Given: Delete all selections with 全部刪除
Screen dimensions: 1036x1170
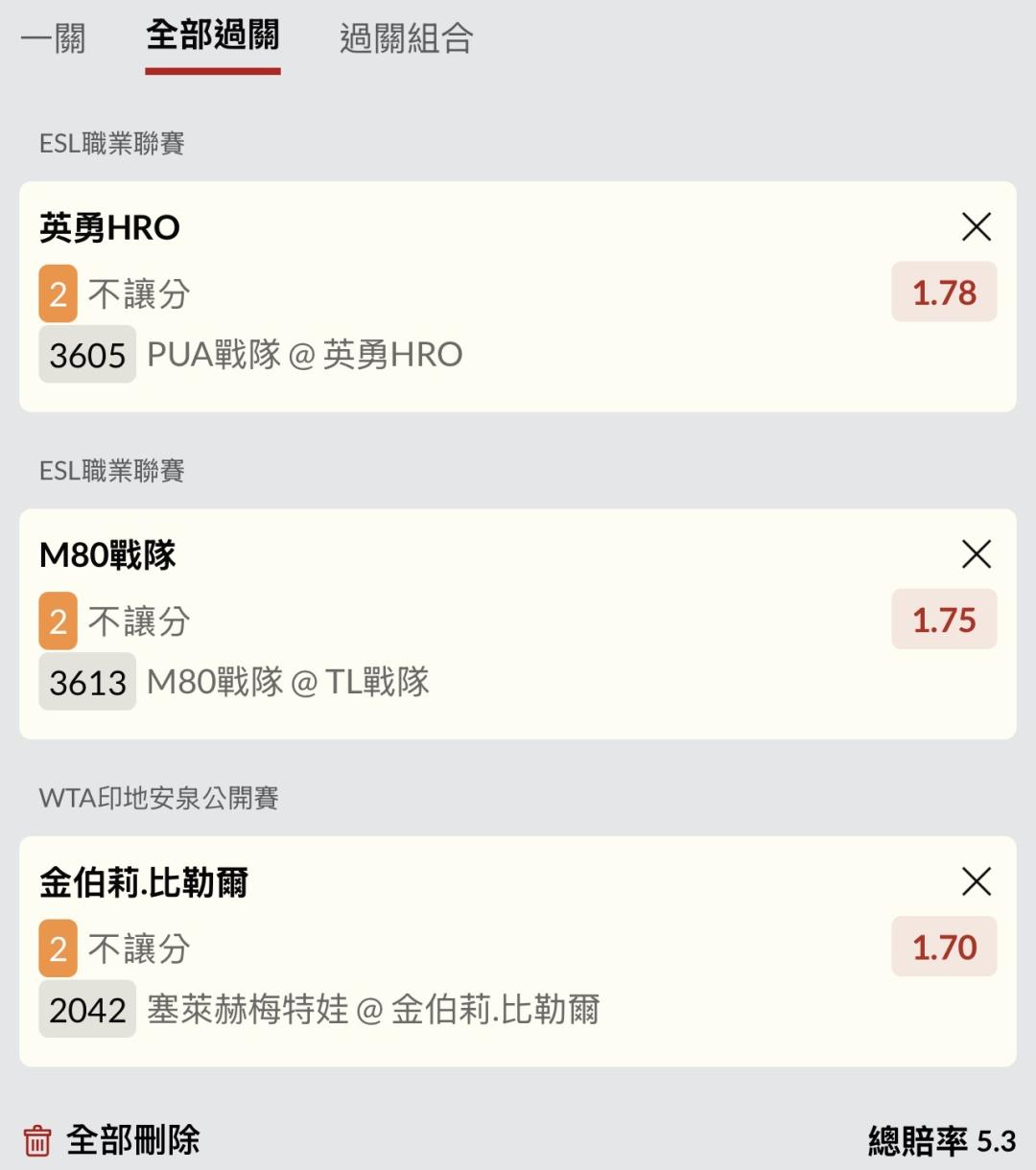Looking at the screenshot, I should [x=111, y=1140].
